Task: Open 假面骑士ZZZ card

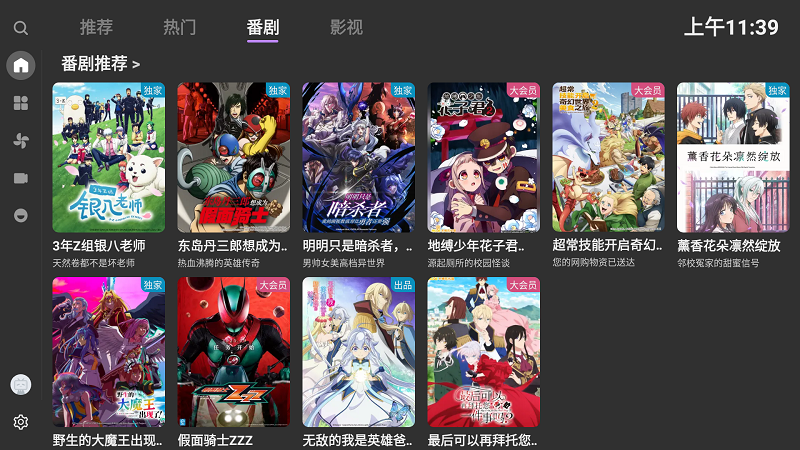Action: tap(233, 352)
